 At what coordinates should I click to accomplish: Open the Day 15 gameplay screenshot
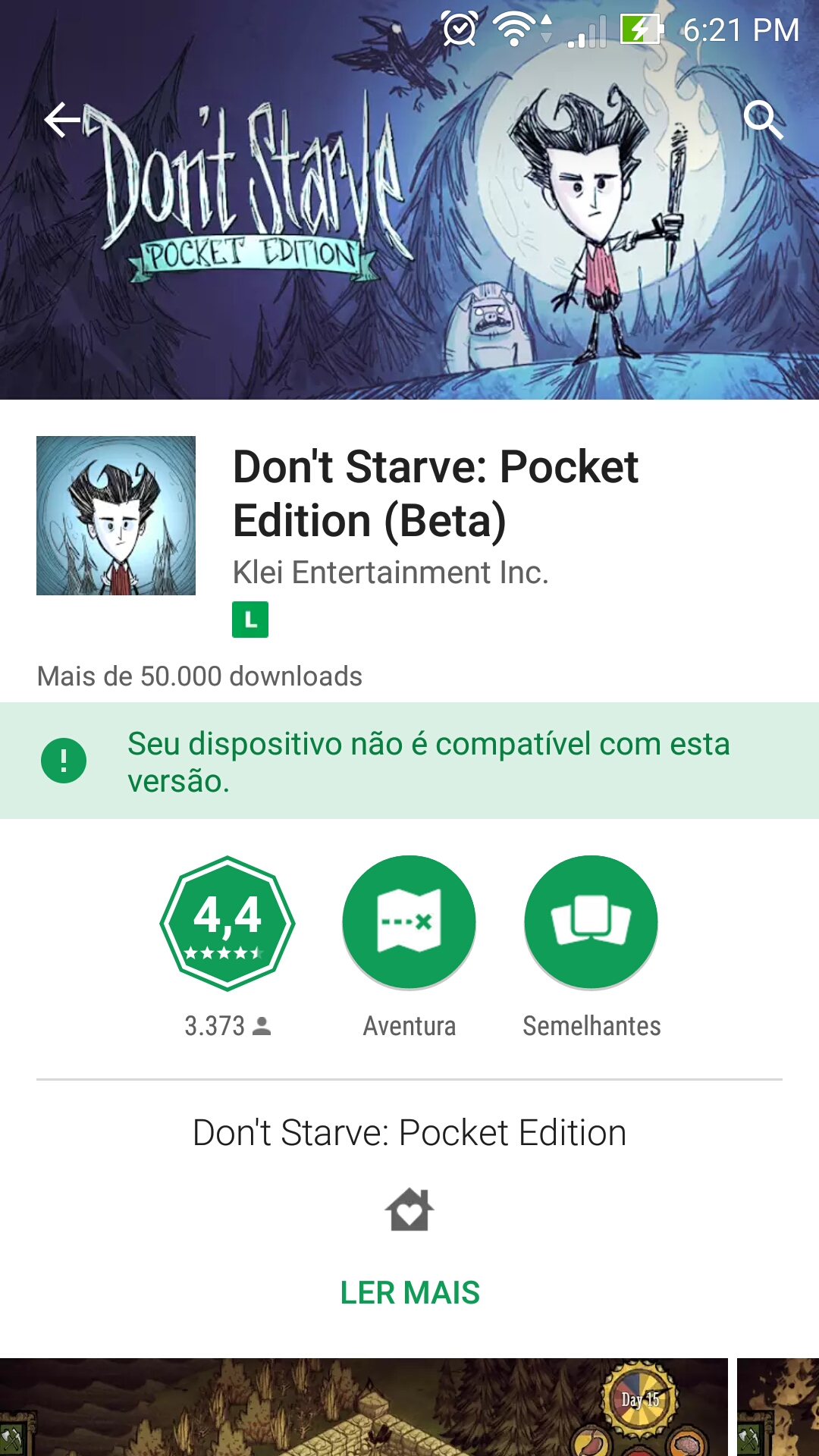[x=364, y=1407]
